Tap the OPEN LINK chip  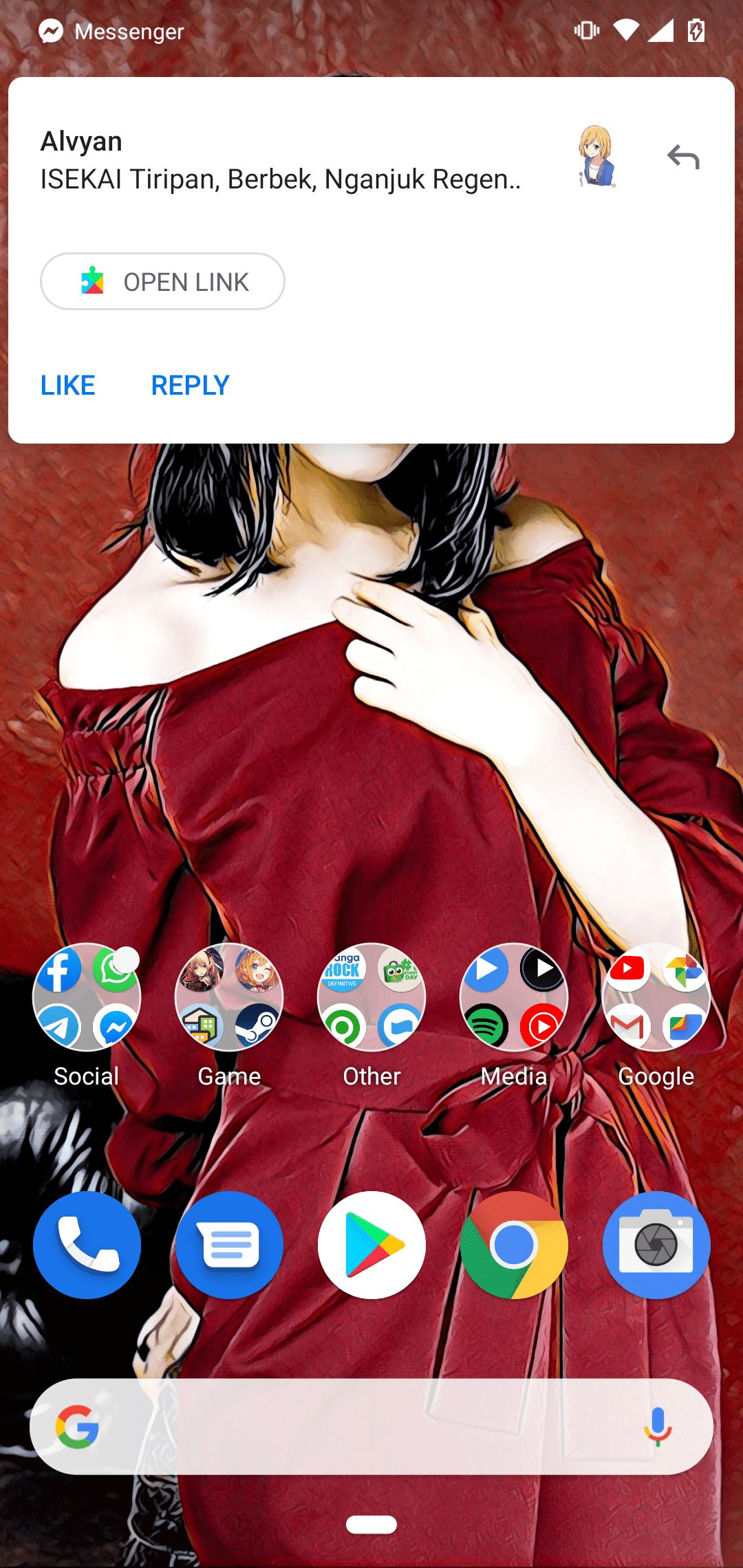click(x=162, y=282)
